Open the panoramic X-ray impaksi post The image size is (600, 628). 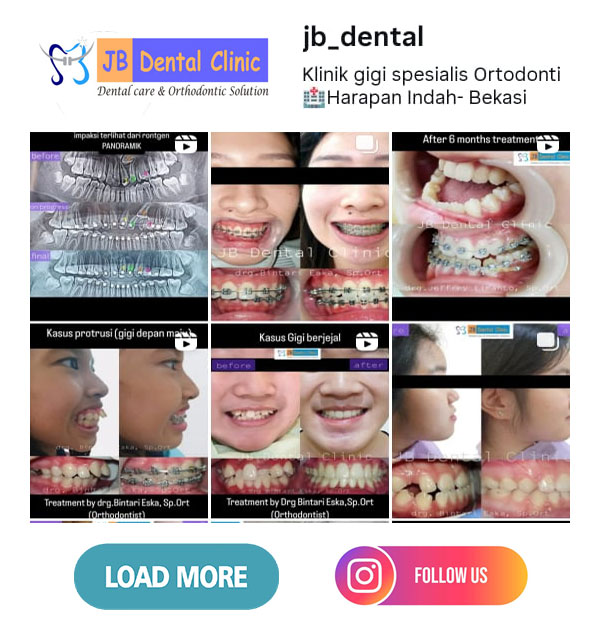[x=119, y=225]
